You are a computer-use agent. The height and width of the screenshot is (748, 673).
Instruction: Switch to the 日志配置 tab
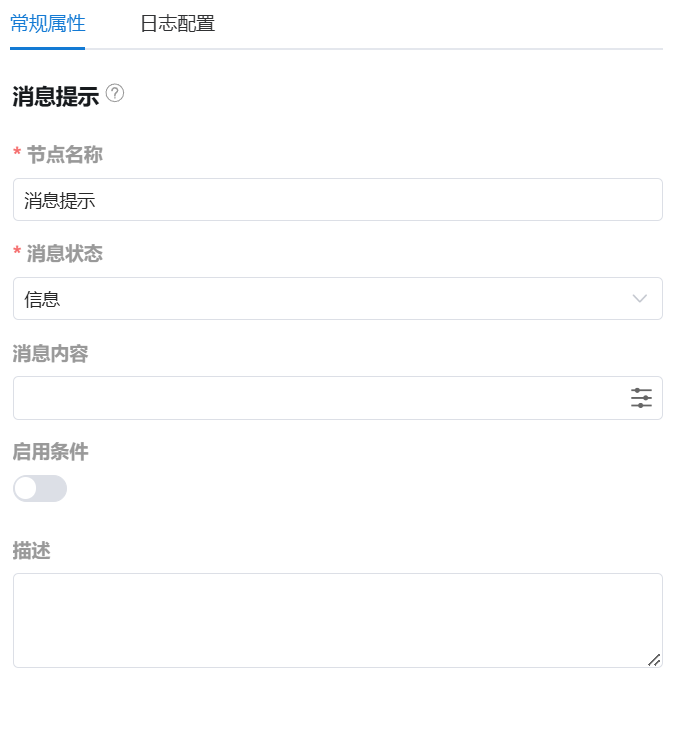coord(177,23)
